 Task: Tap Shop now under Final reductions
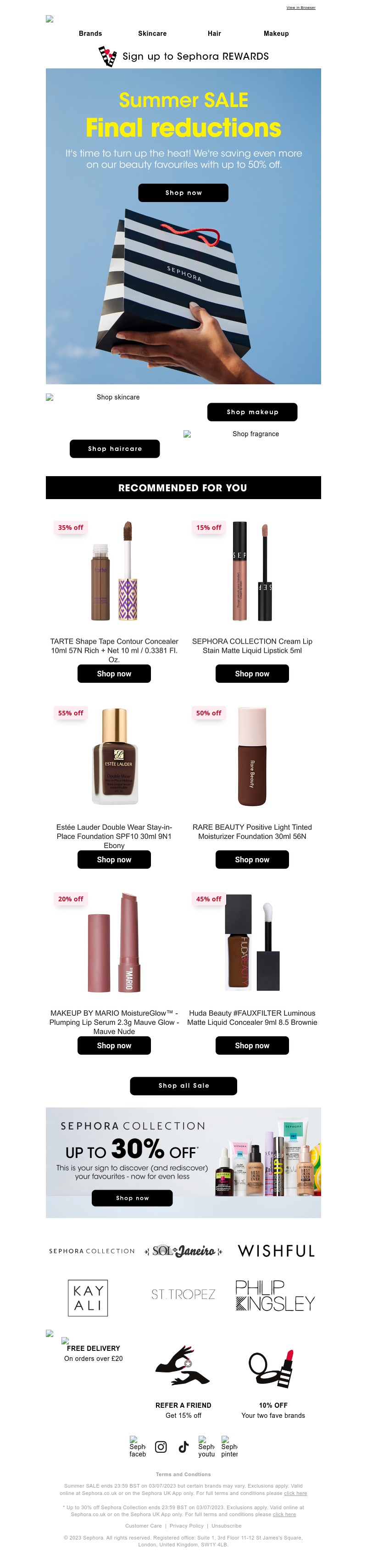click(x=183, y=192)
